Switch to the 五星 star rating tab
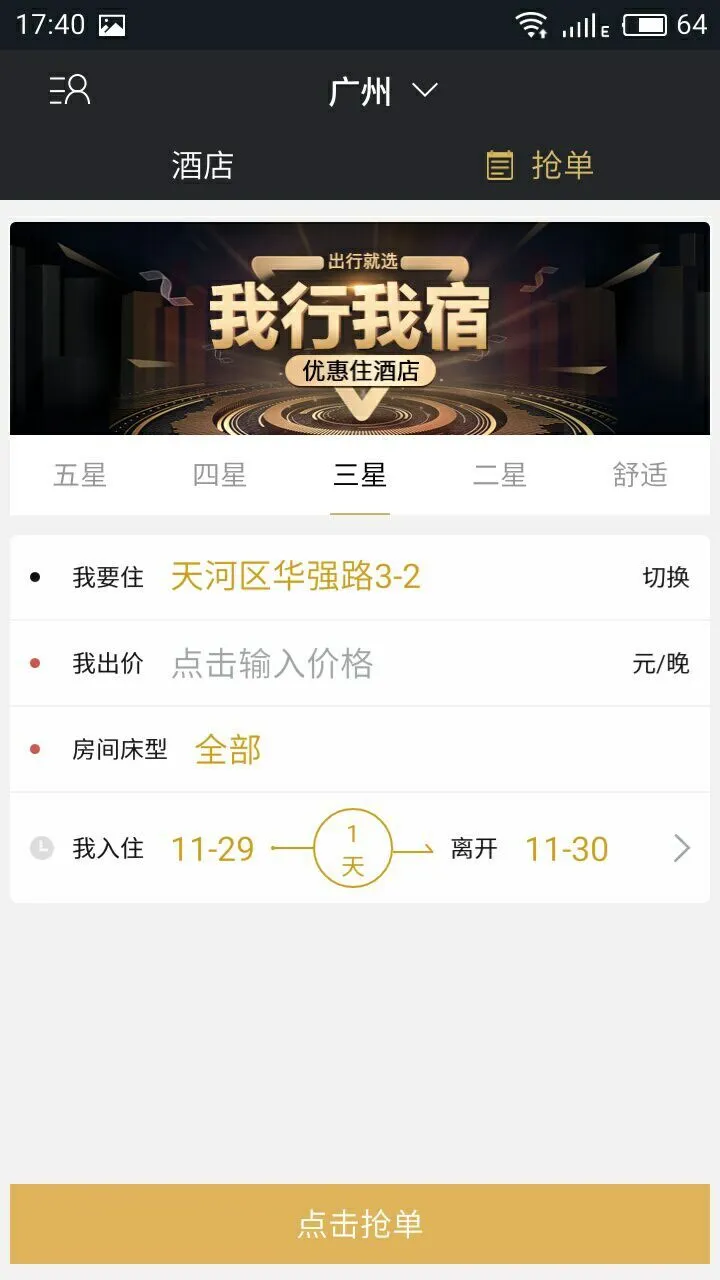Screen dimensions: 720x1280 [x=80, y=476]
